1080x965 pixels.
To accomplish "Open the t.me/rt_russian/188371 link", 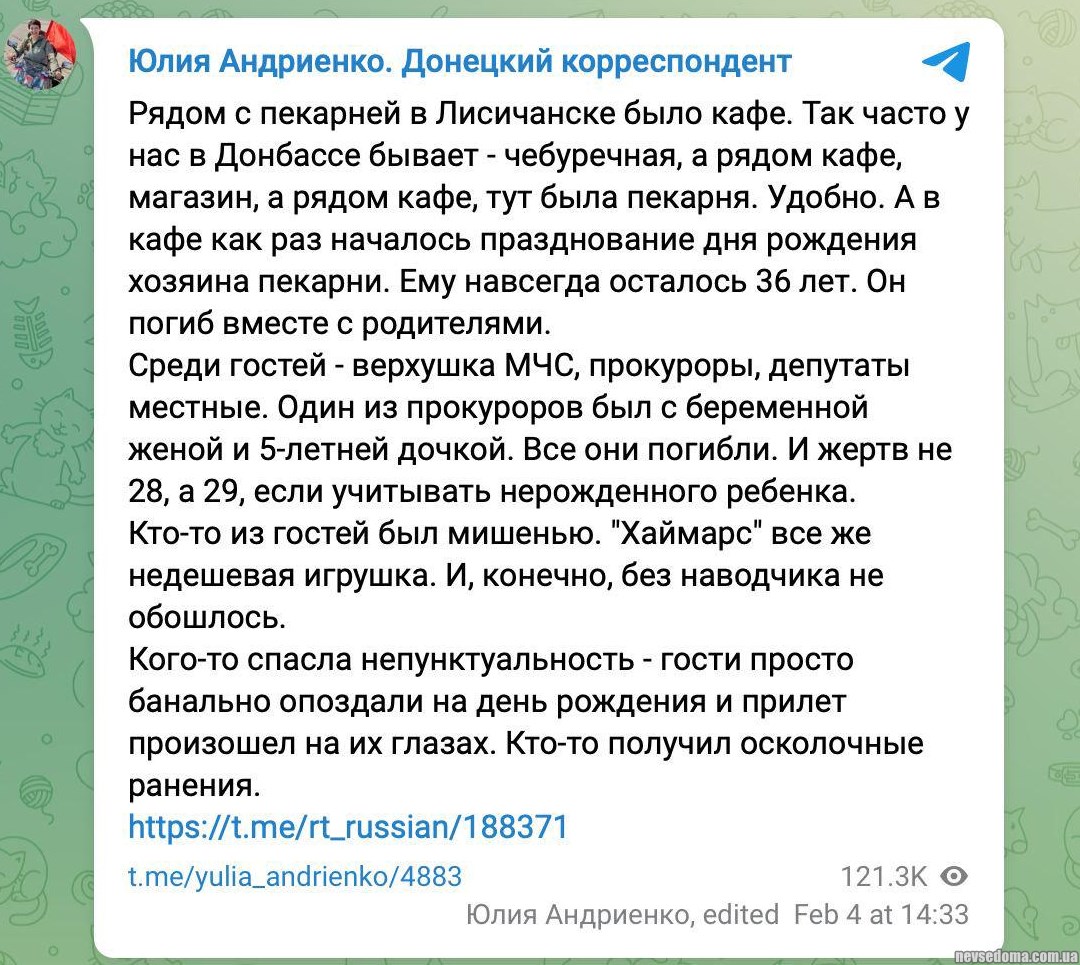I will click(x=348, y=827).
